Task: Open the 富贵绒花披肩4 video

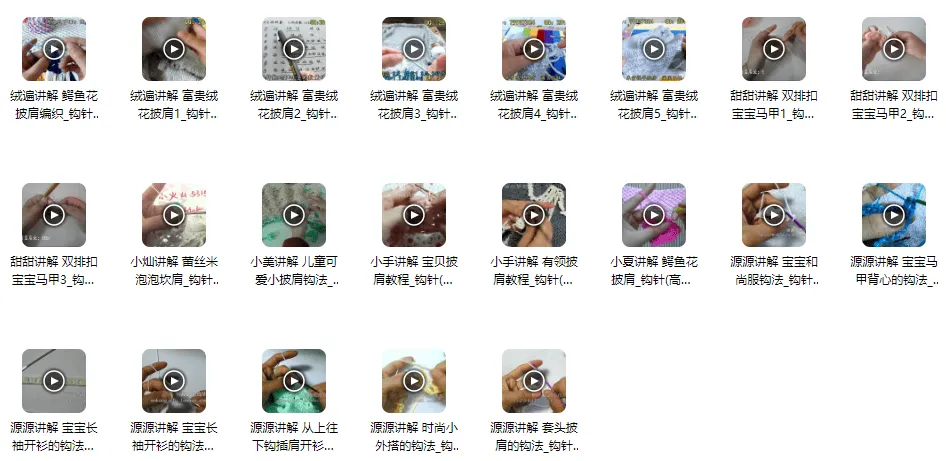Action: (x=534, y=49)
